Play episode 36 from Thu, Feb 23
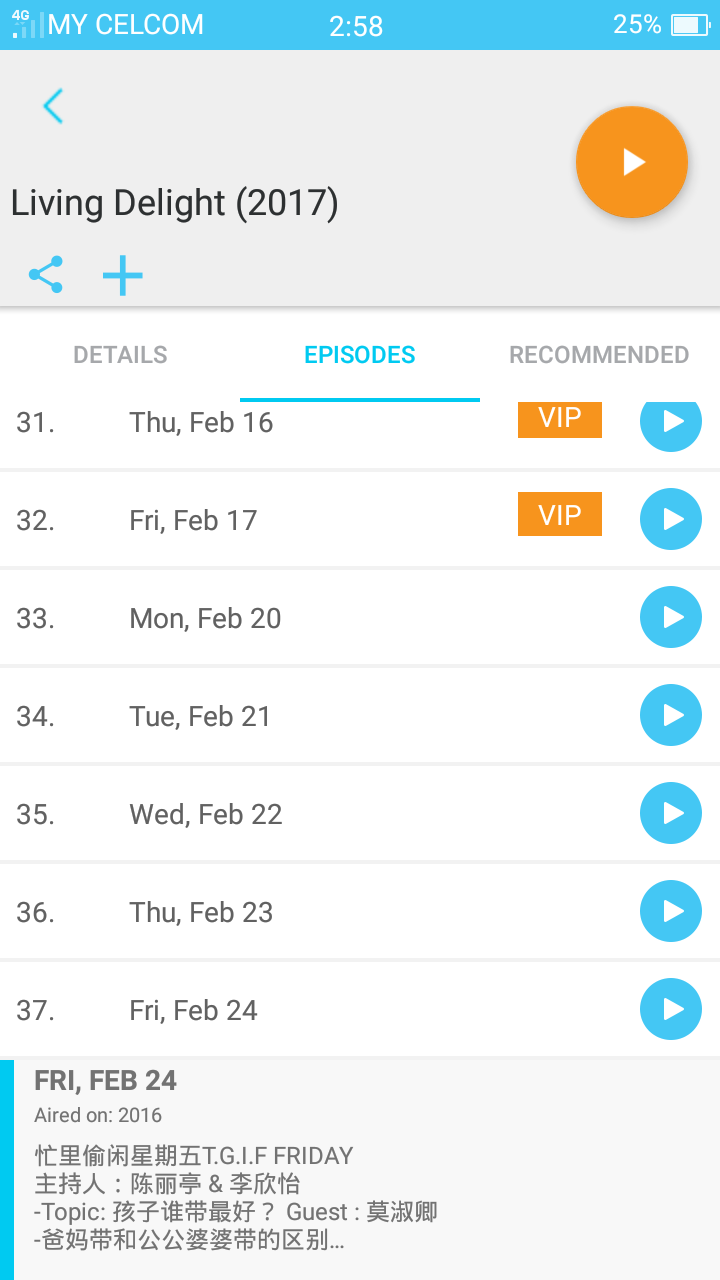This screenshot has width=720, height=1280. tap(670, 911)
